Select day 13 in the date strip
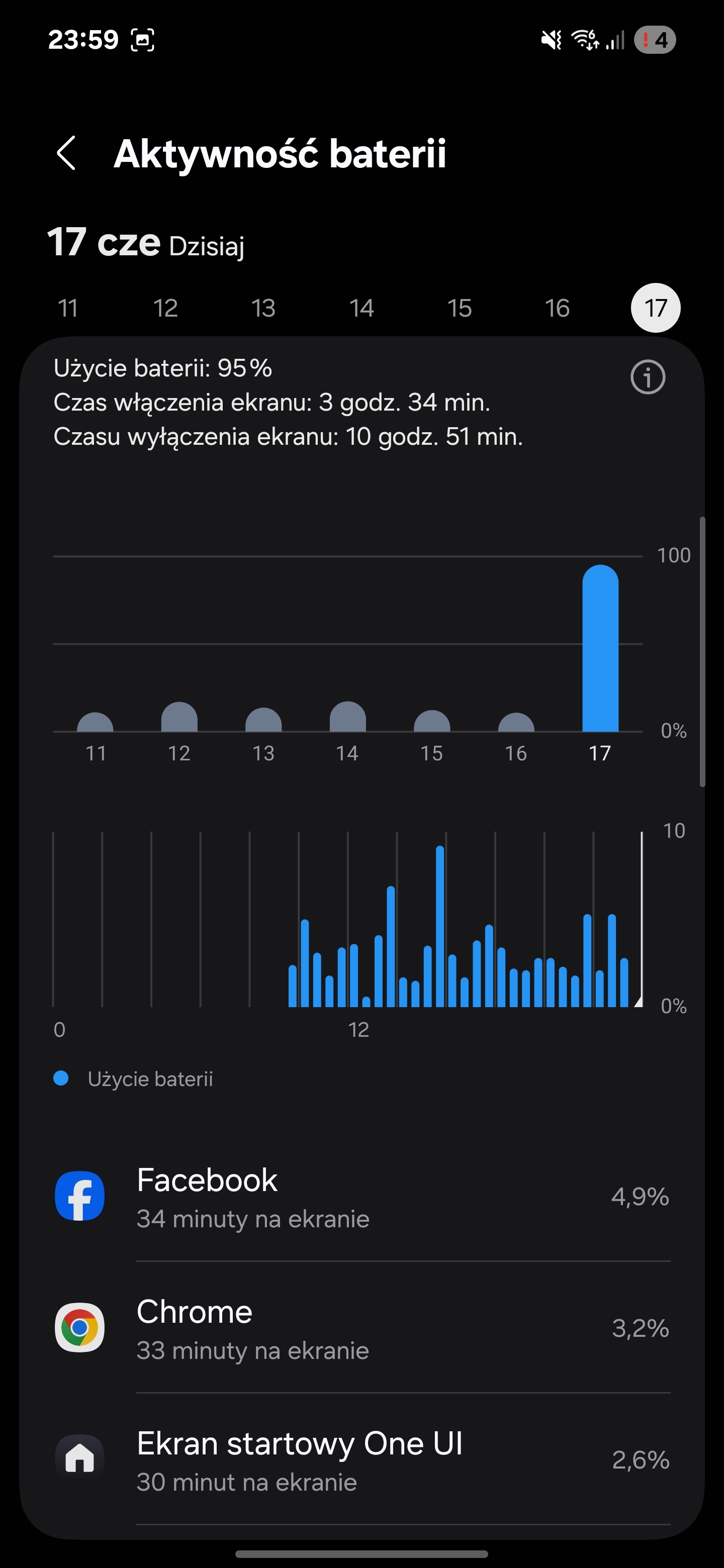 point(263,308)
